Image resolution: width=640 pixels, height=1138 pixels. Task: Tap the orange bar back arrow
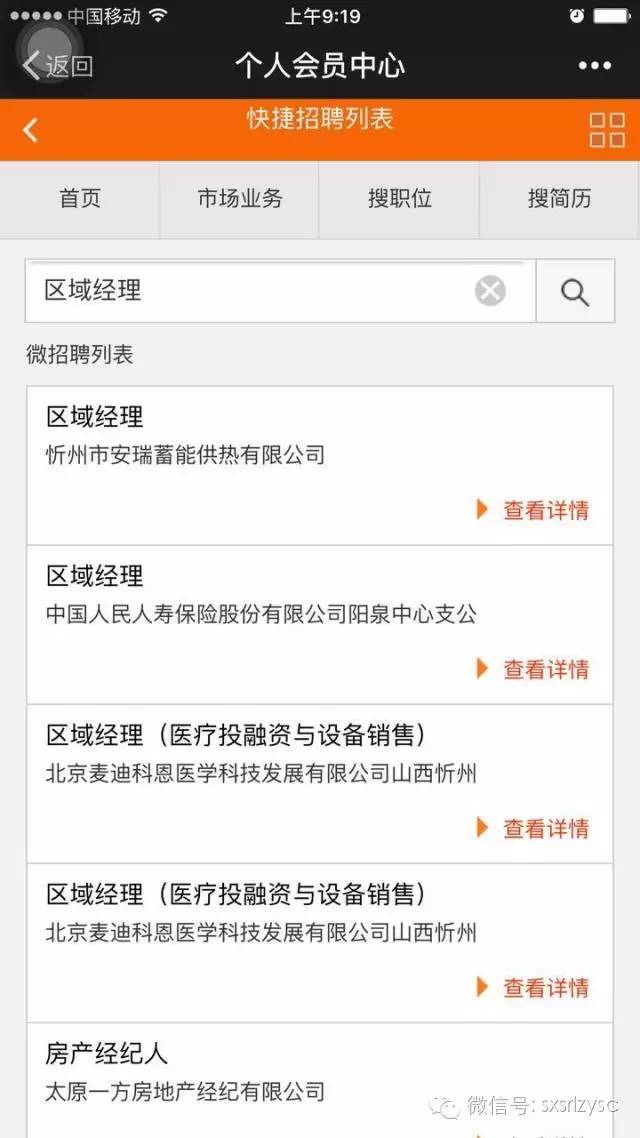pos(30,130)
